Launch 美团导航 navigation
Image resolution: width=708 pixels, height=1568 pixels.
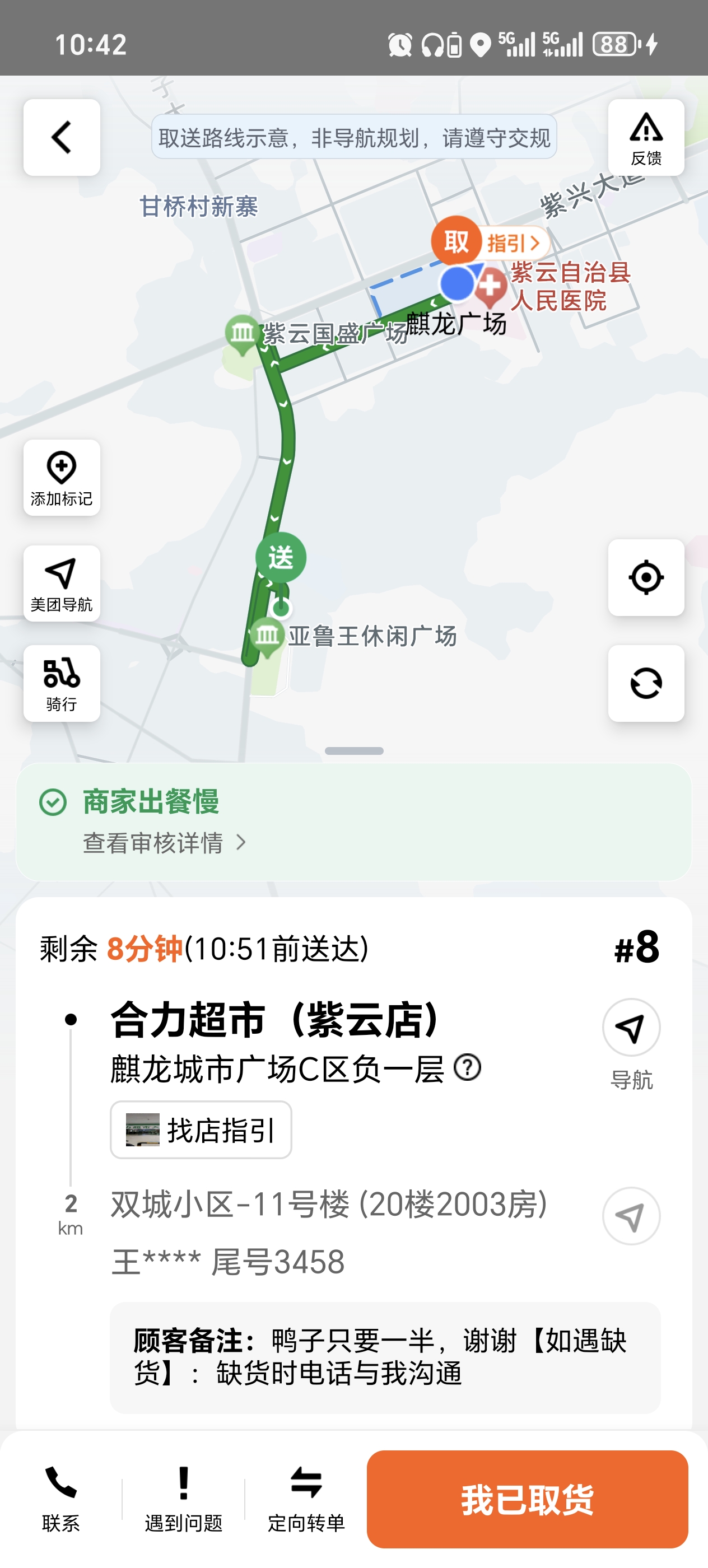click(62, 583)
